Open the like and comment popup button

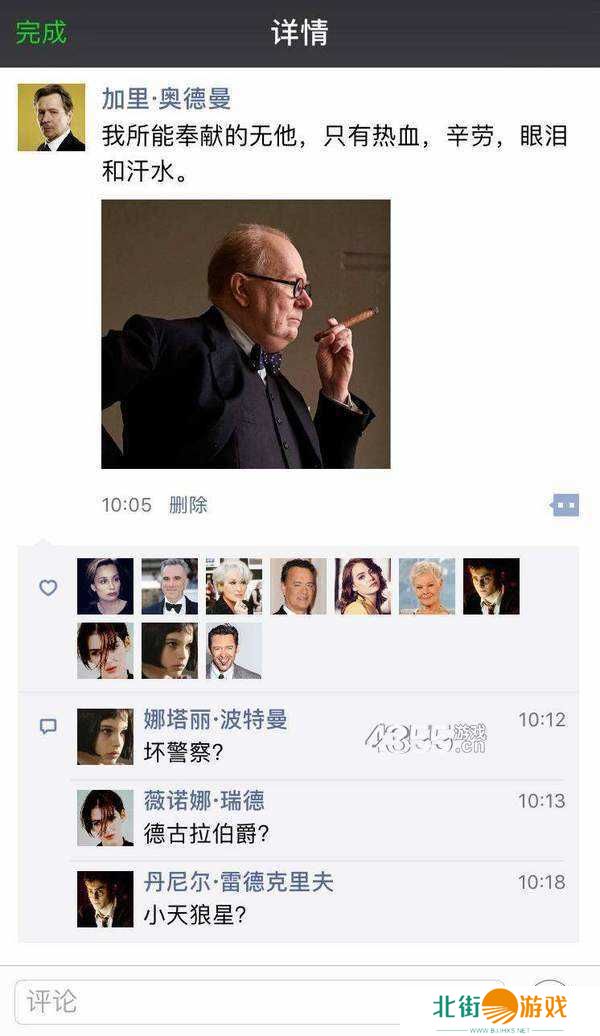(565, 505)
